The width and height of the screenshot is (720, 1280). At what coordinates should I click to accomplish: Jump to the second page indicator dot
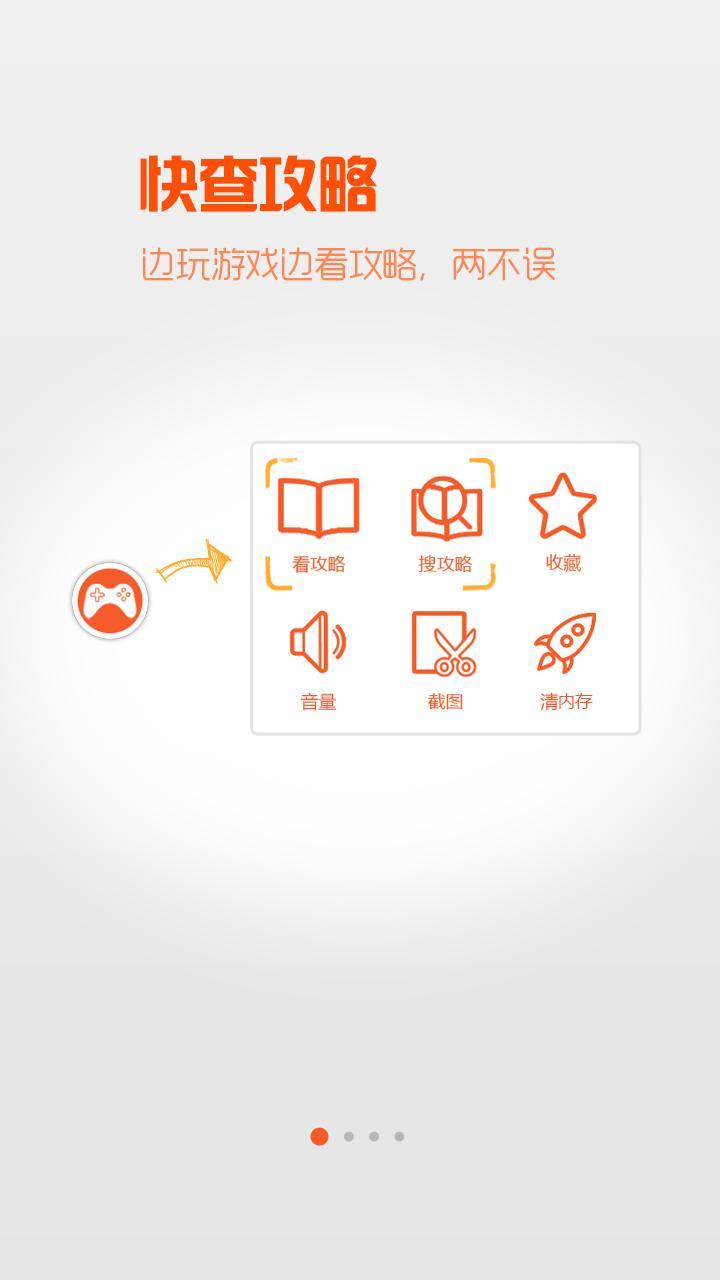click(x=348, y=1136)
